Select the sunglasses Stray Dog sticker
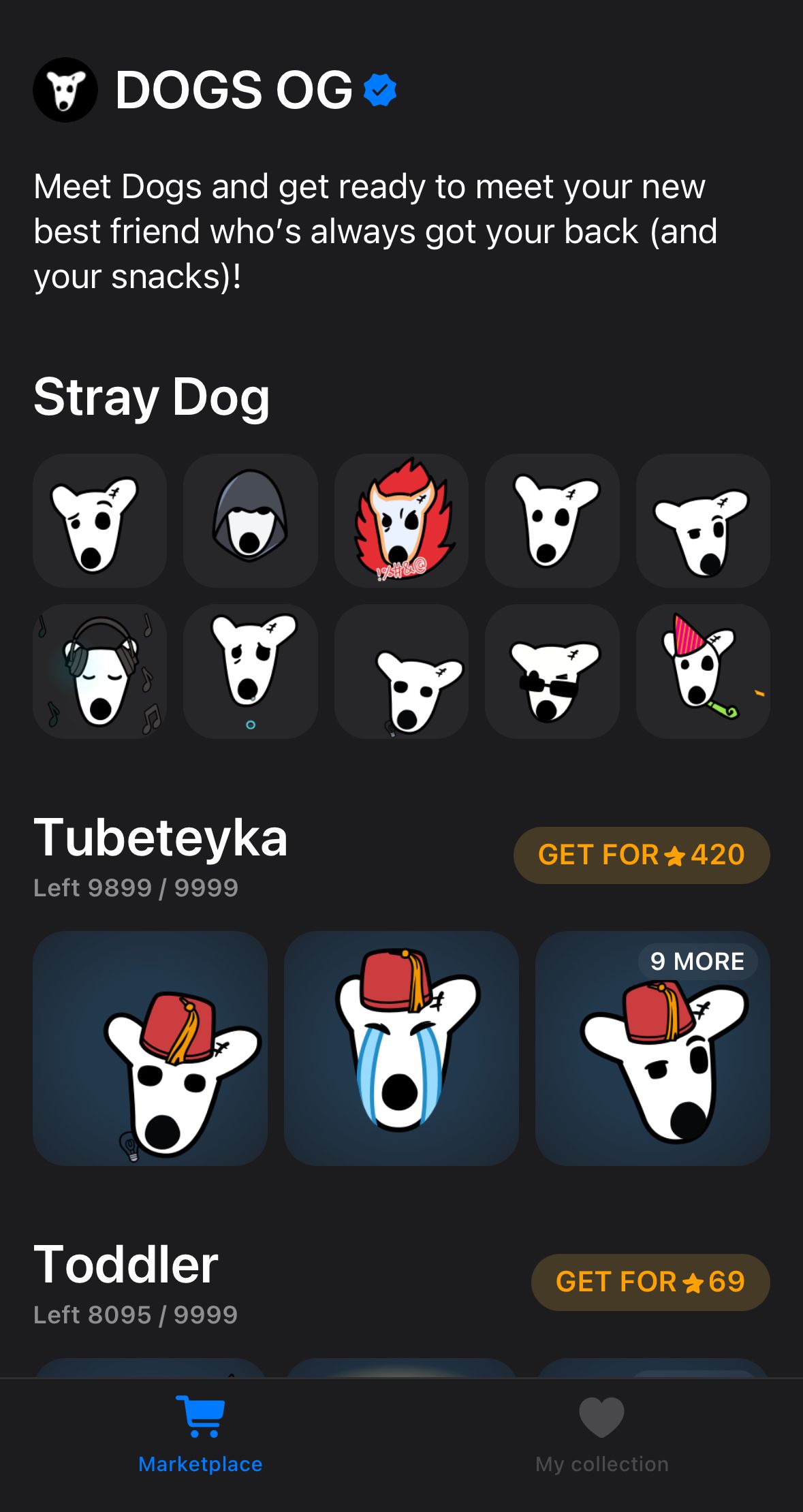Image resolution: width=803 pixels, height=1512 pixels. (552, 671)
